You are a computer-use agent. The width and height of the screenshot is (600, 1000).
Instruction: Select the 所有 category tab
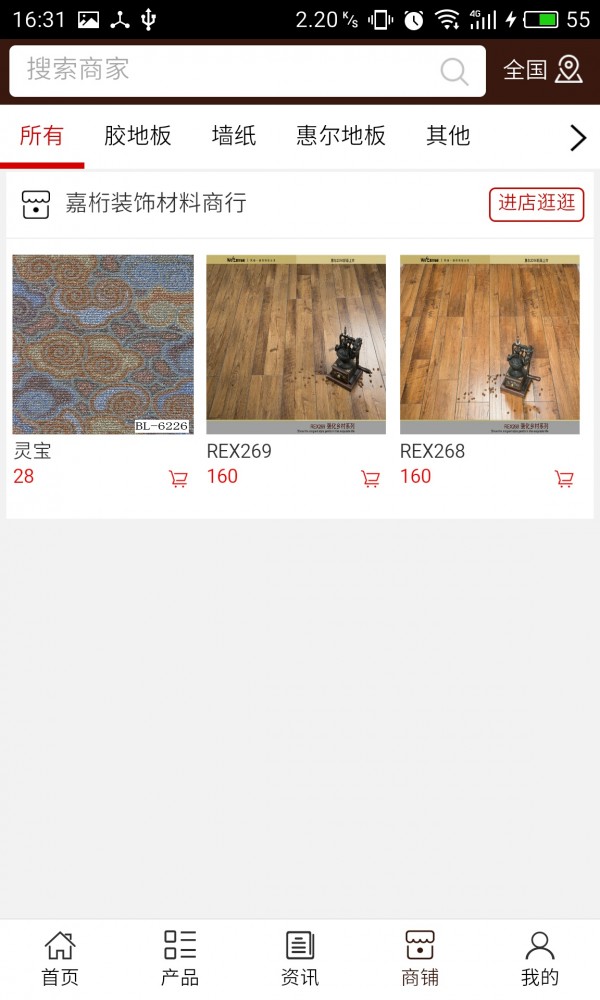click(x=42, y=136)
